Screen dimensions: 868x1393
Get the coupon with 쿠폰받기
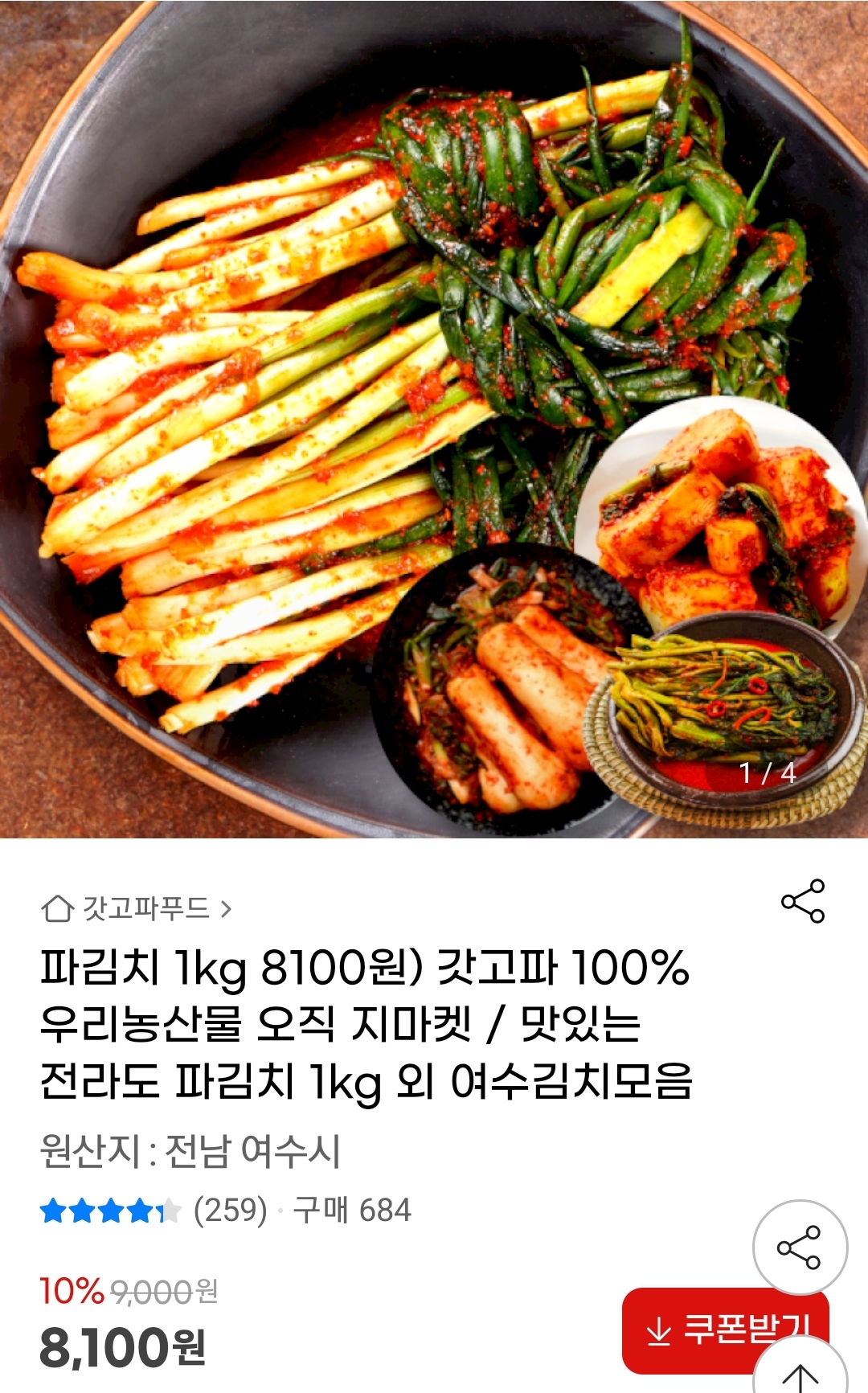pos(725,1330)
